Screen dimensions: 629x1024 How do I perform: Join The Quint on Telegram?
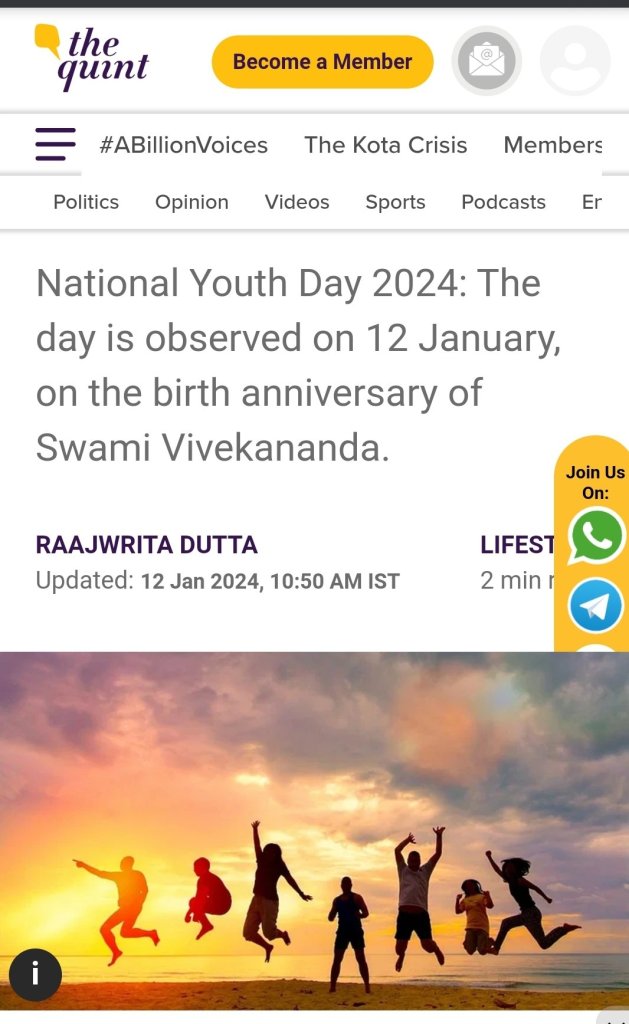(597, 606)
